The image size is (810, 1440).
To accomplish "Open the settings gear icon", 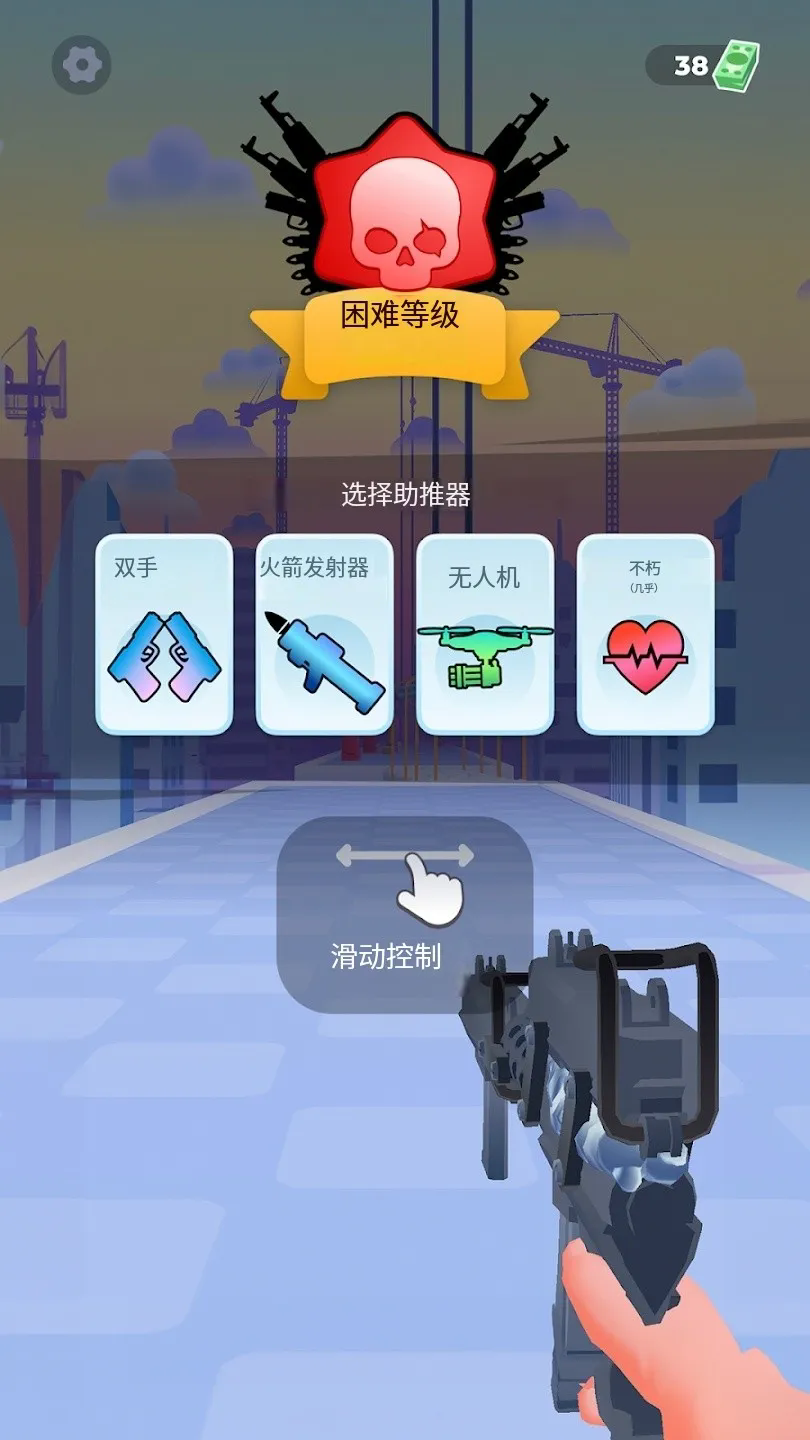I will [x=81, y=66].
